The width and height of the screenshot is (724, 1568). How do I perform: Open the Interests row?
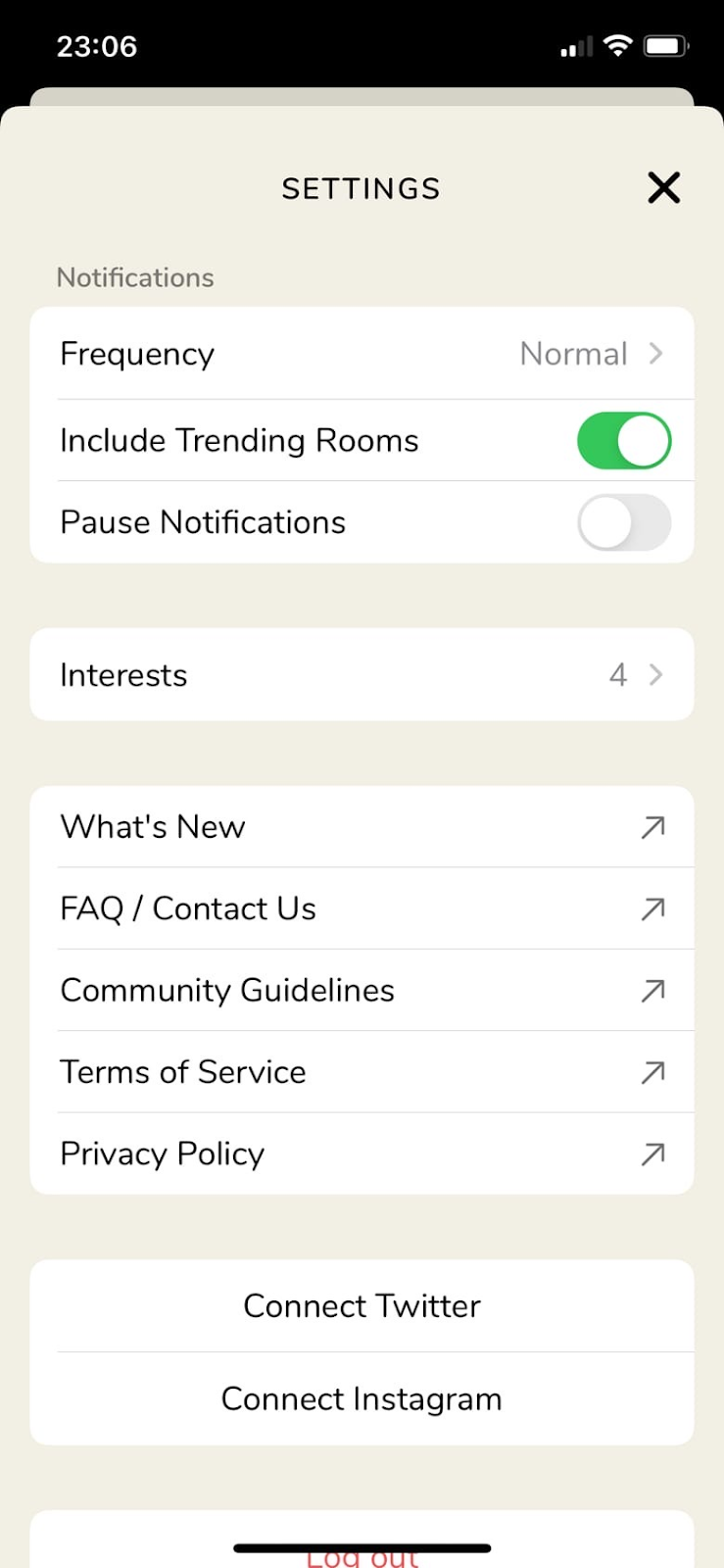[x=362, y=675]
